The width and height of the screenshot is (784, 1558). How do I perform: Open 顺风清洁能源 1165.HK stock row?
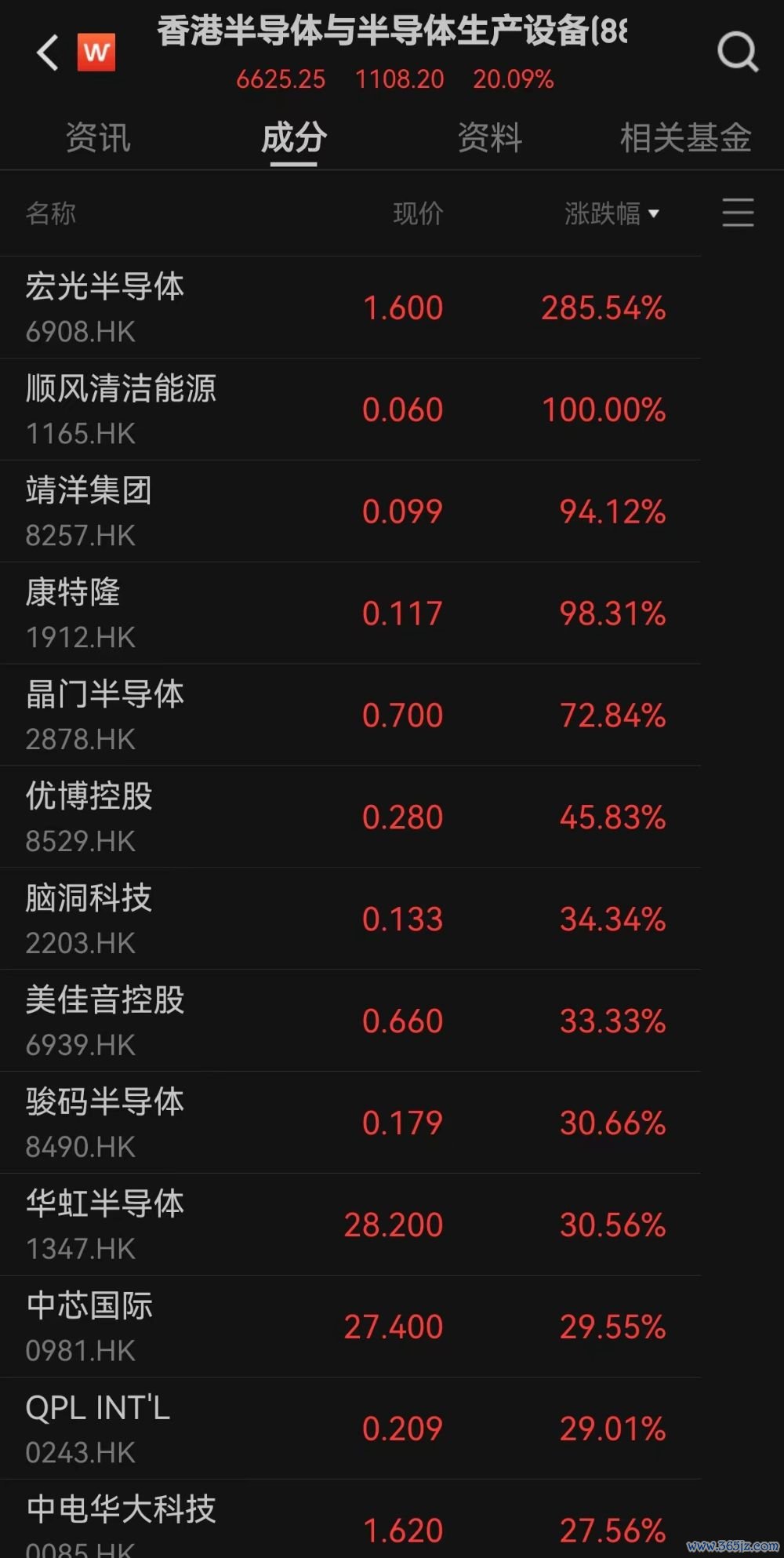[350, 410]
